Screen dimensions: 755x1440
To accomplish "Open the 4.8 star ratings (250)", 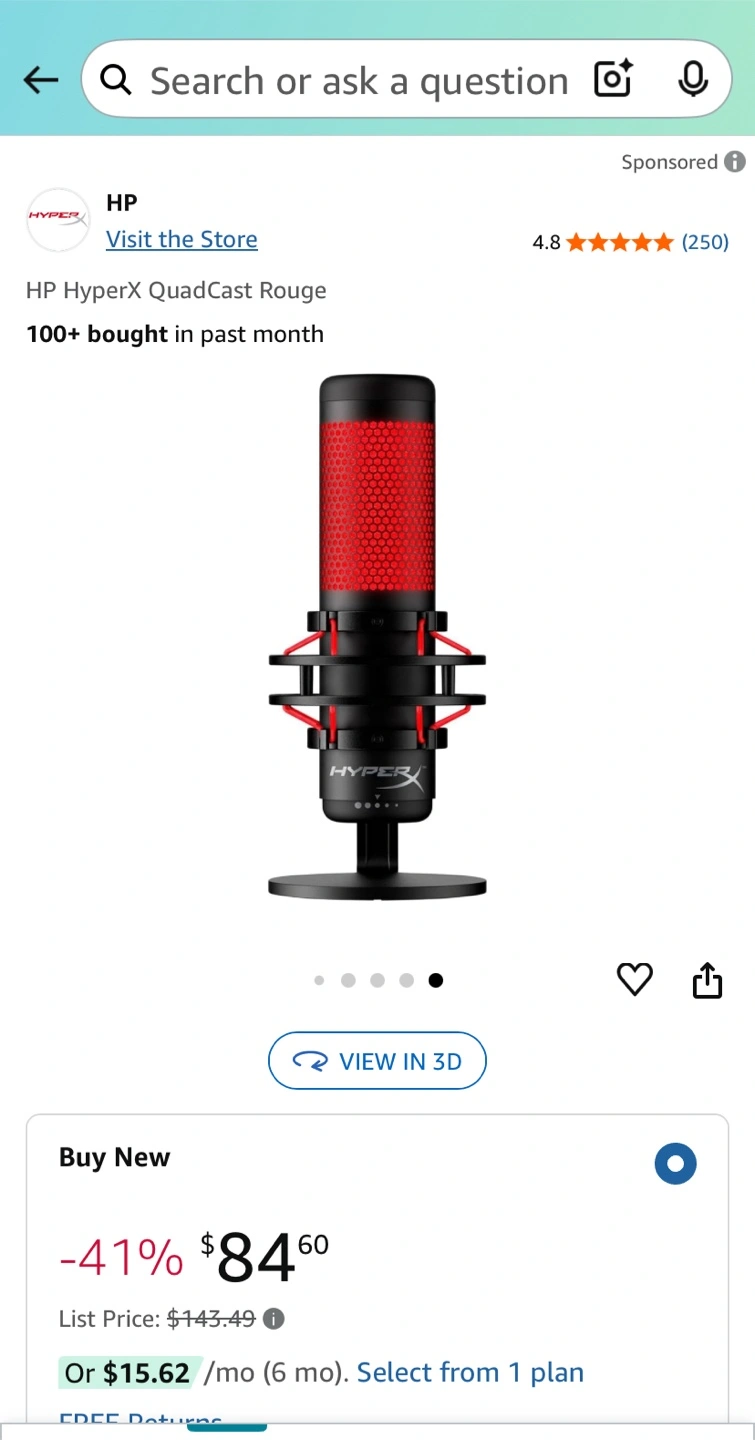I will tap(630, 242).
